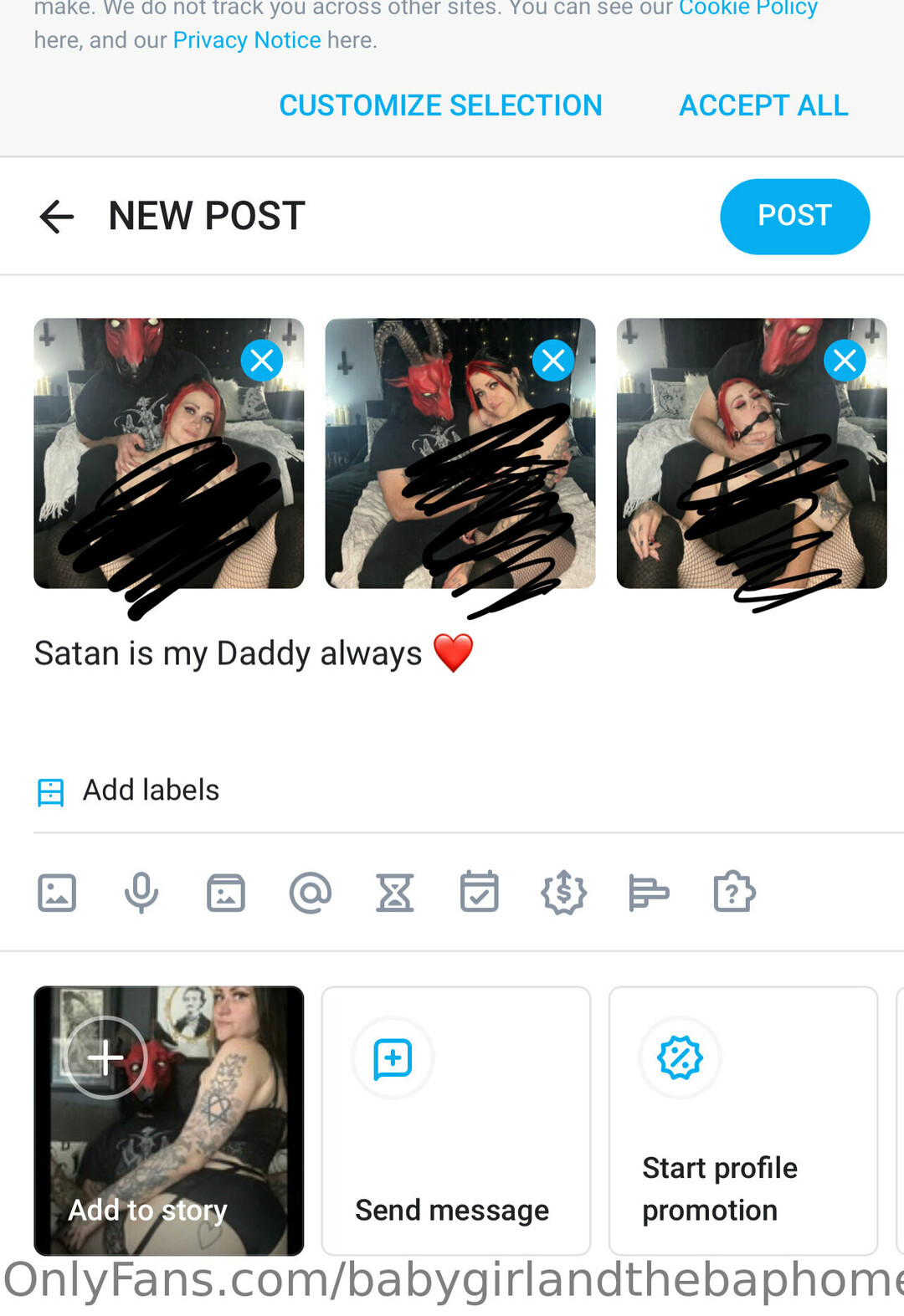
Task: Open the Send message card
Action: pyautogui.click(x=455, y=1120)
